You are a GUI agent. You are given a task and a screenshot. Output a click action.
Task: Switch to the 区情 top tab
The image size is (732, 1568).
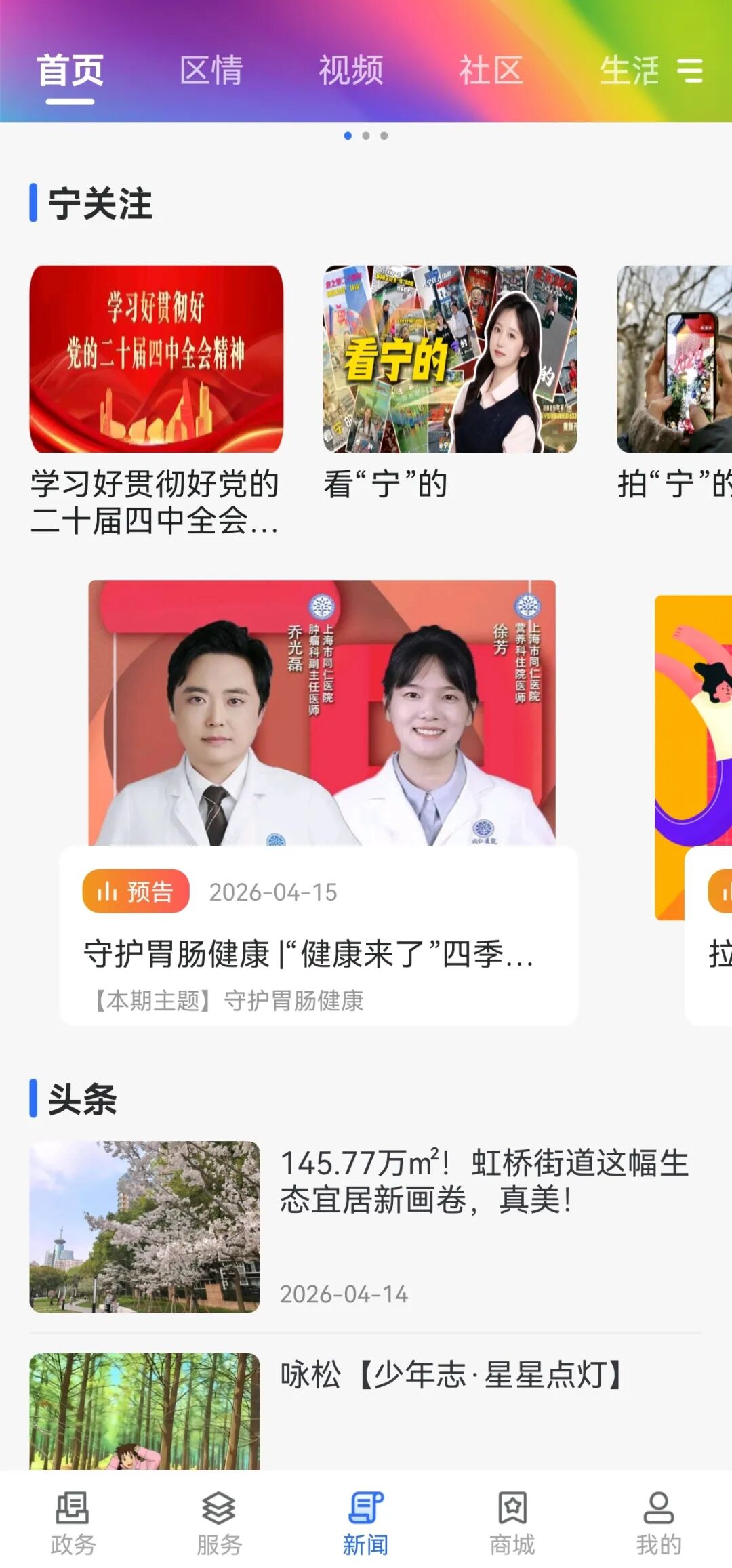pyautogui.click(x=211, y=70)
